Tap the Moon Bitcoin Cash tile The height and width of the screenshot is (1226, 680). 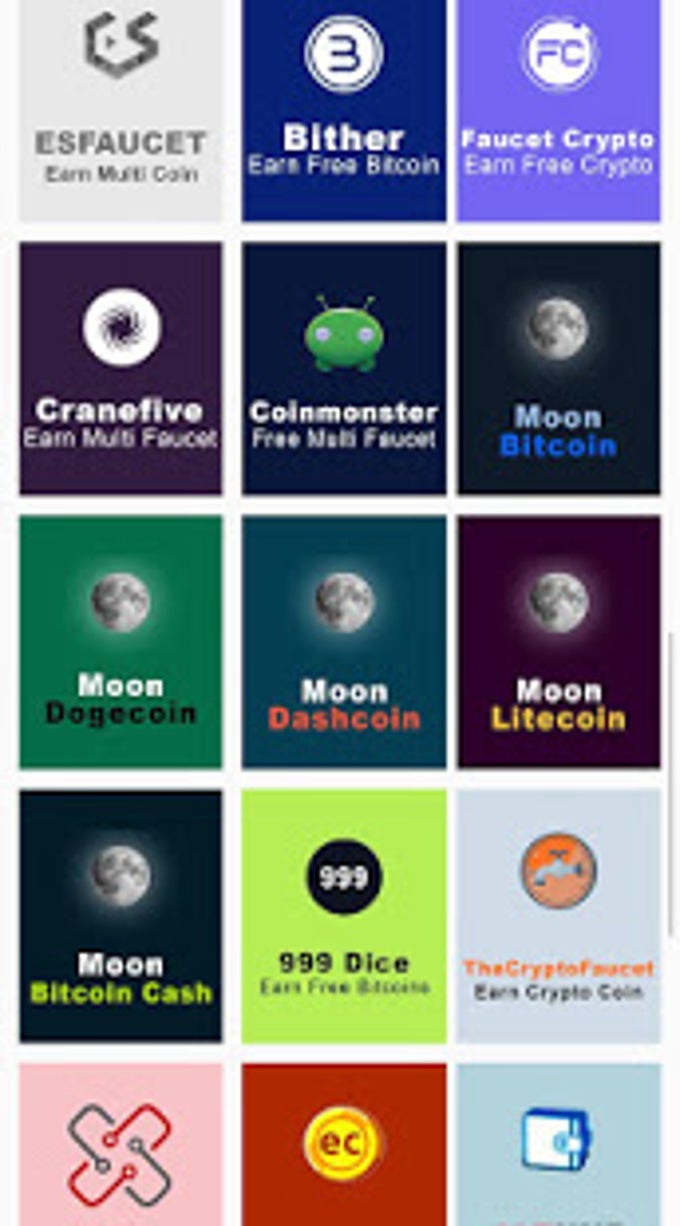[121, 916]
